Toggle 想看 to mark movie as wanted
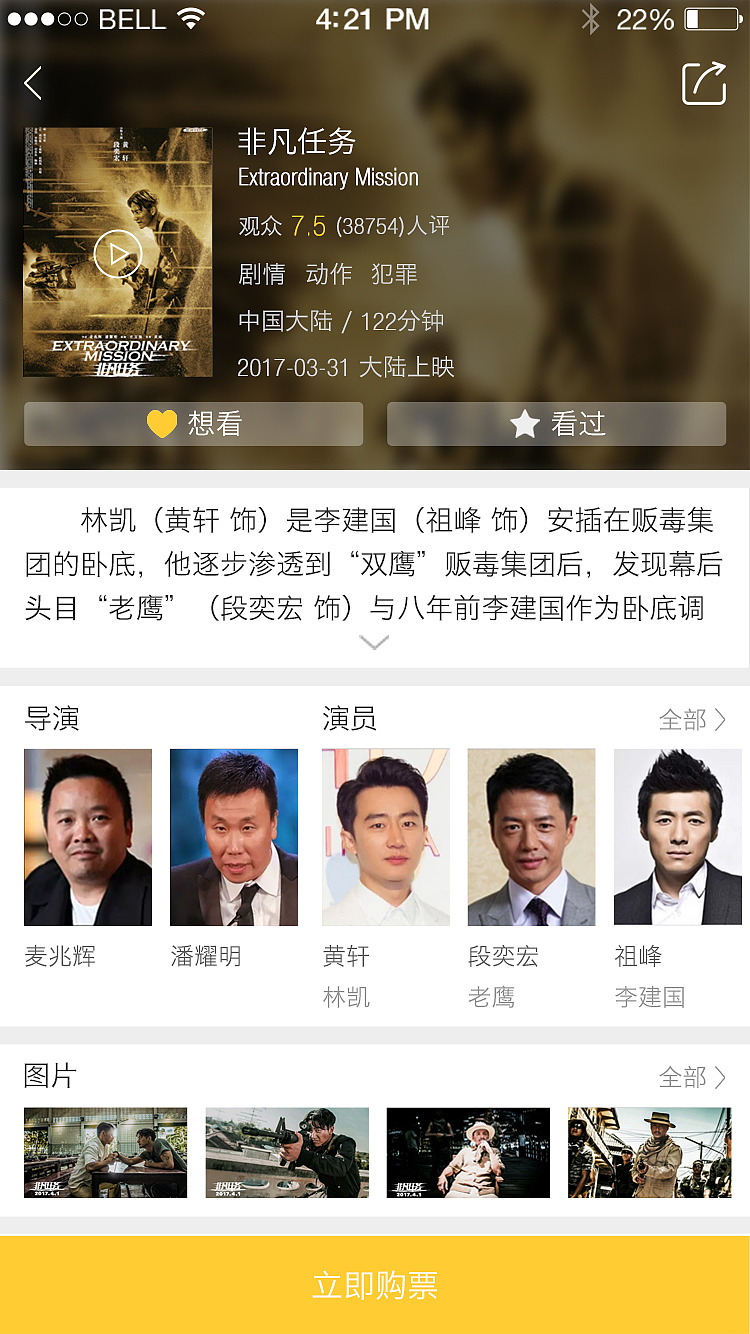 (x=192, y=423)
